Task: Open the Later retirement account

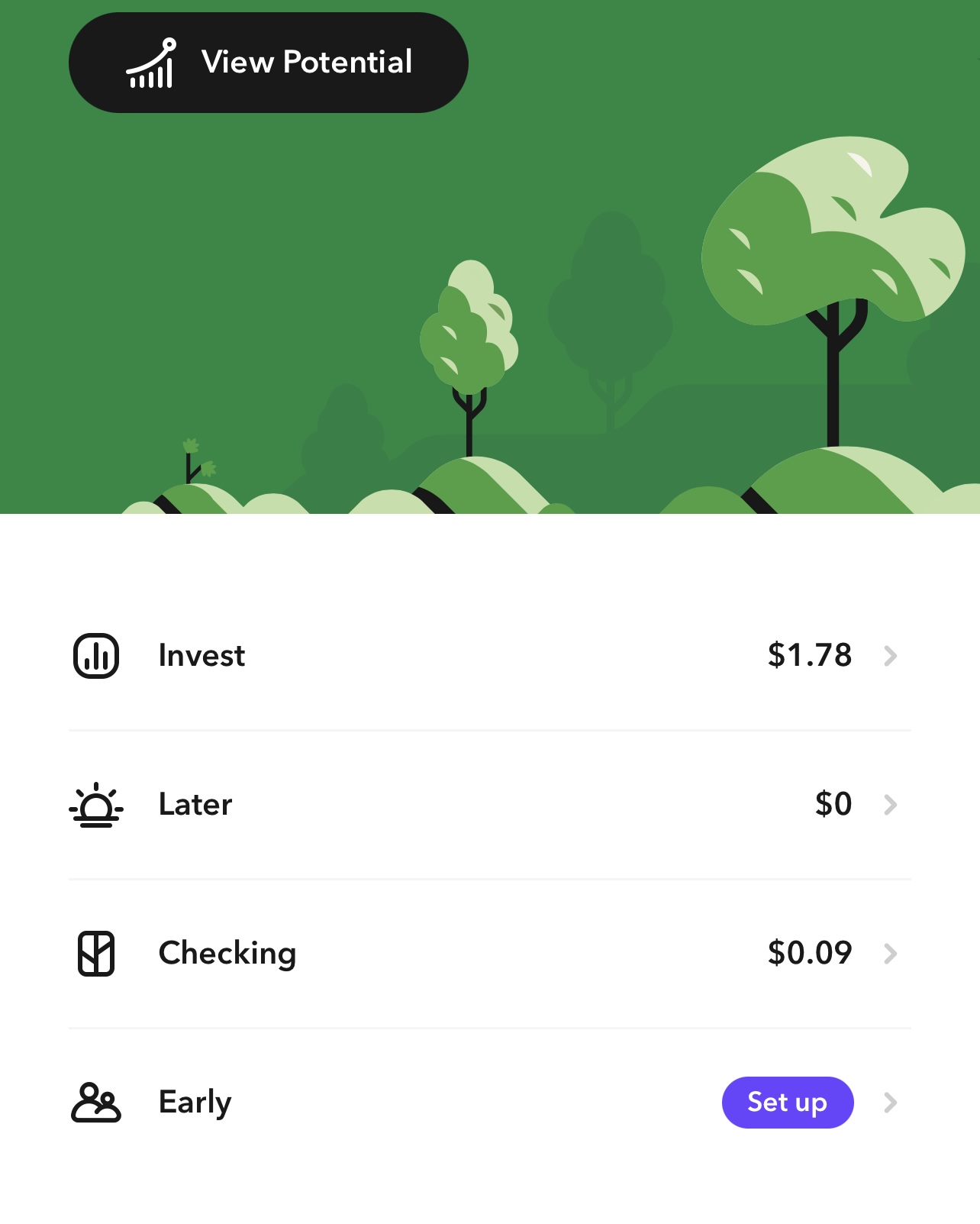Action: [x=488, y=804]
